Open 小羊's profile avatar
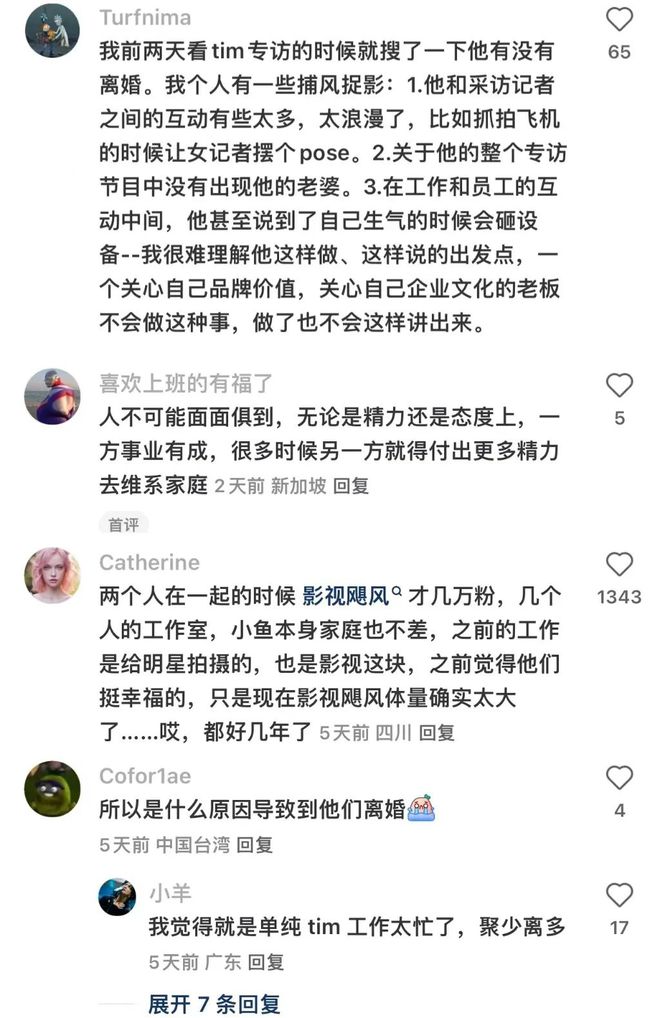Image resolution: width=660 pixels, height=1018 pixels. [x=117, y=897]
